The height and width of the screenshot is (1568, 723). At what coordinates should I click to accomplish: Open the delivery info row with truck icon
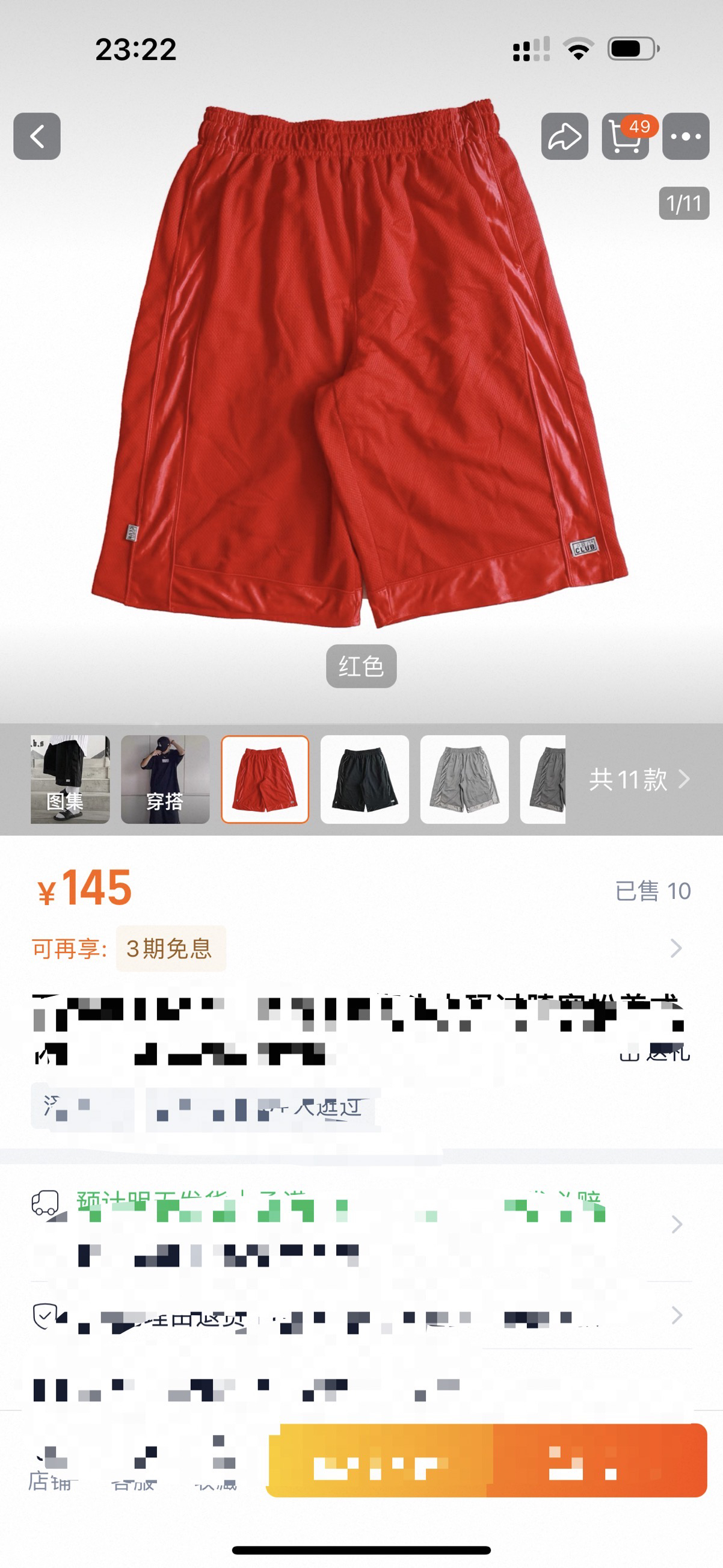(x=361, y=1224)
